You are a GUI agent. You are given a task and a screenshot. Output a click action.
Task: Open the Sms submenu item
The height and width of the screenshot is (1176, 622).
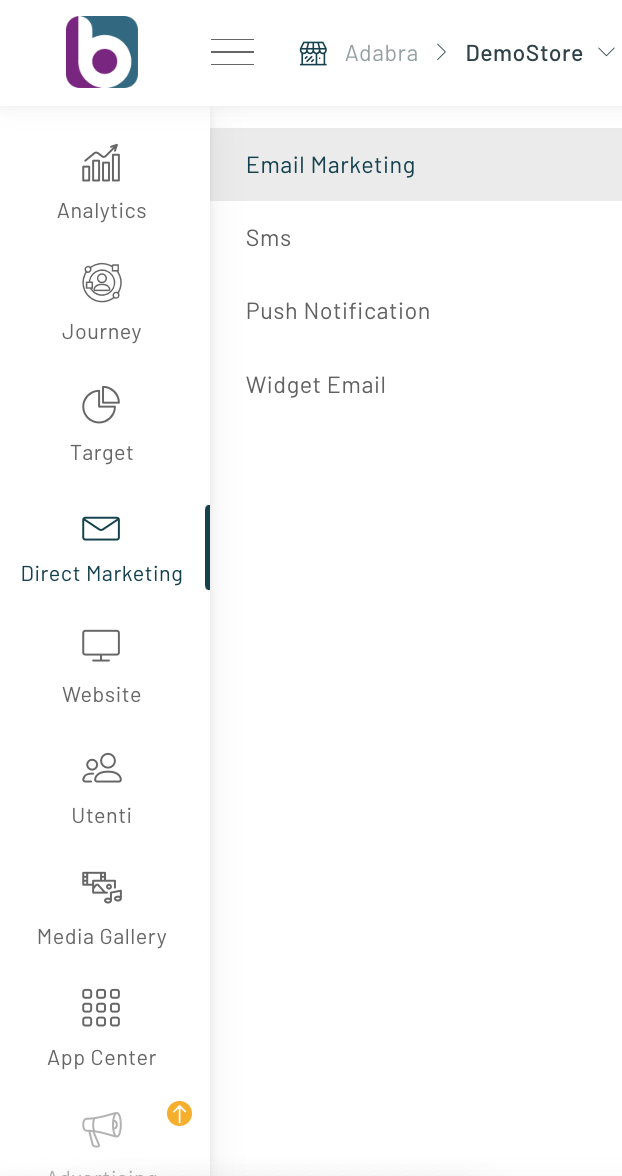coord(416,238)
